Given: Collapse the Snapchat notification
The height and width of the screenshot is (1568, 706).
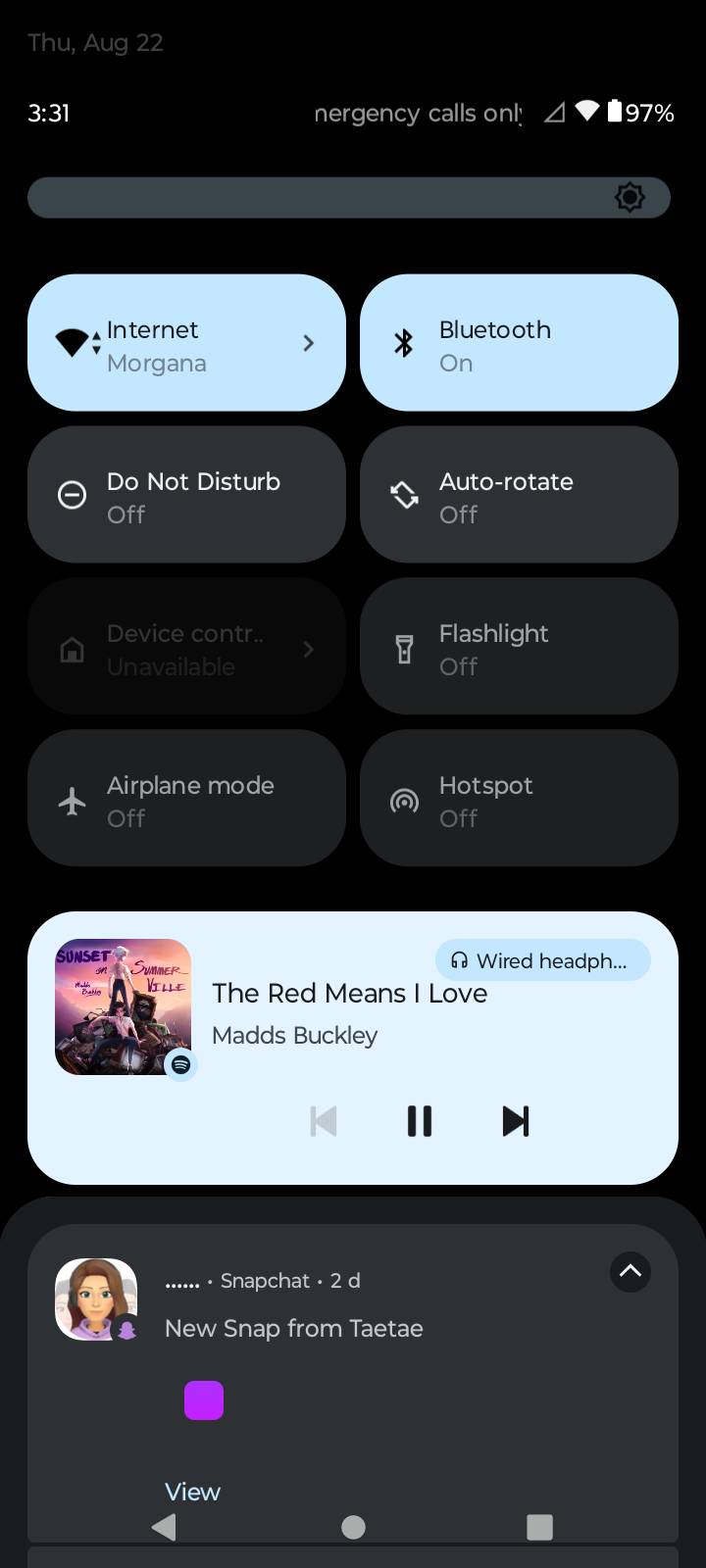Looking at the screenshot, I should [630, 1272].
